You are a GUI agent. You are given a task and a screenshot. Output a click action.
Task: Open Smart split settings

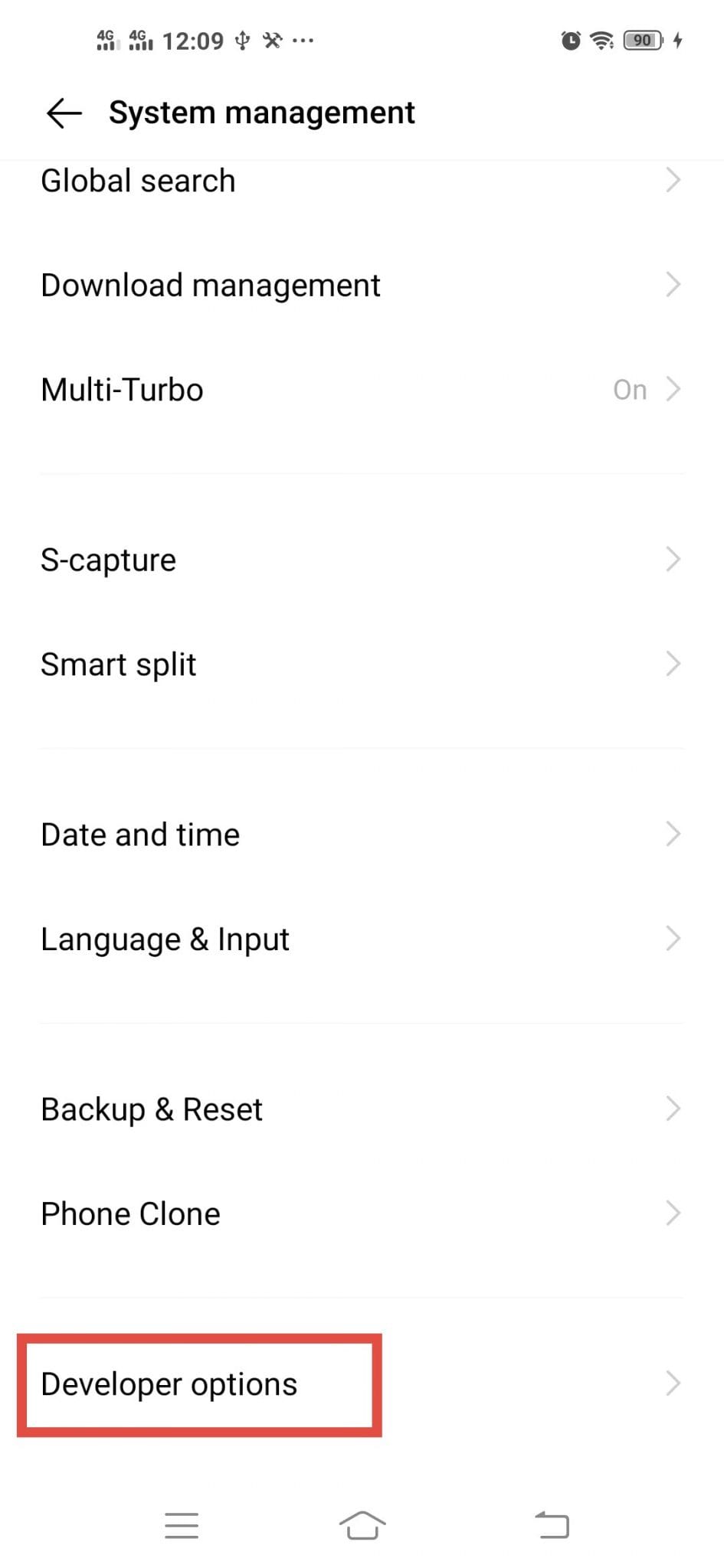coord(362,664)
